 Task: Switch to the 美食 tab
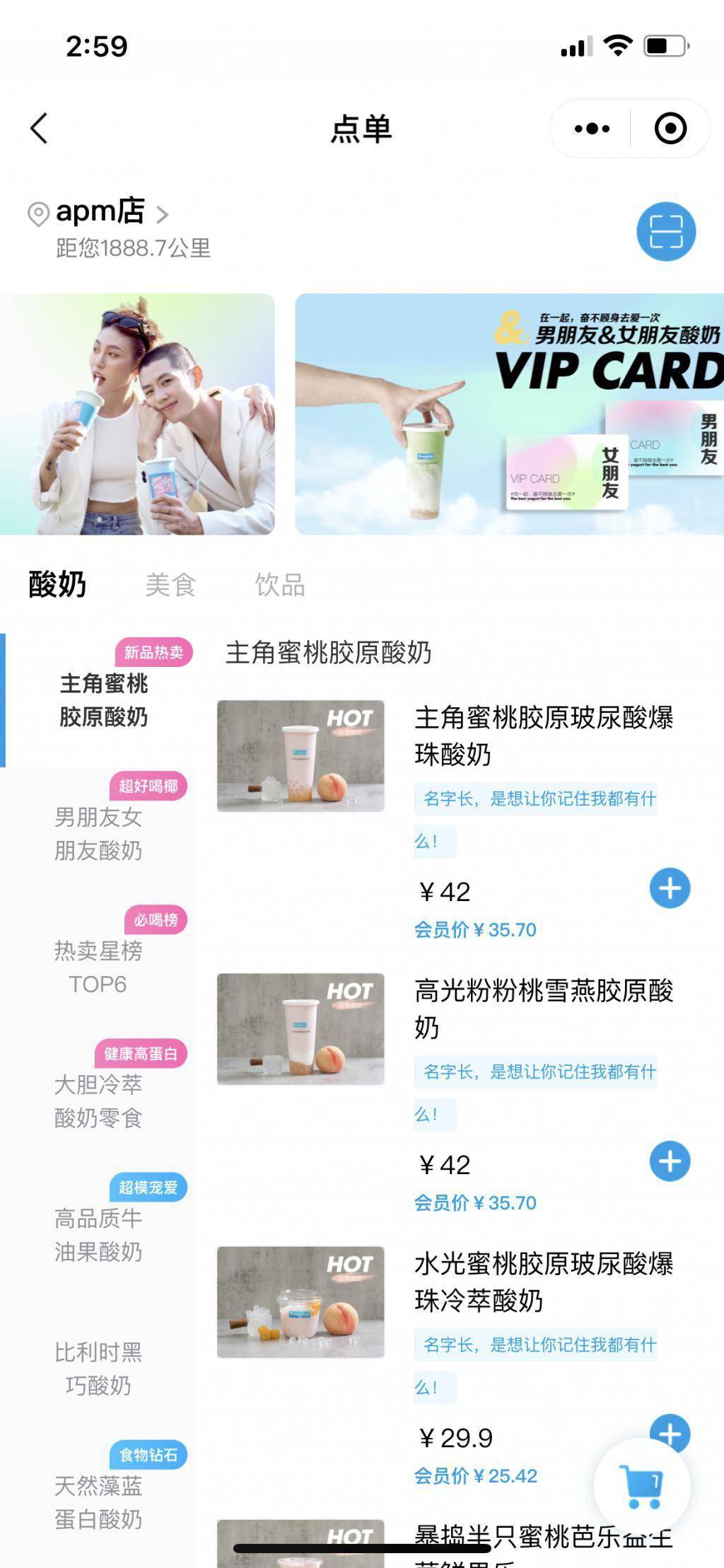coord(170,585)
